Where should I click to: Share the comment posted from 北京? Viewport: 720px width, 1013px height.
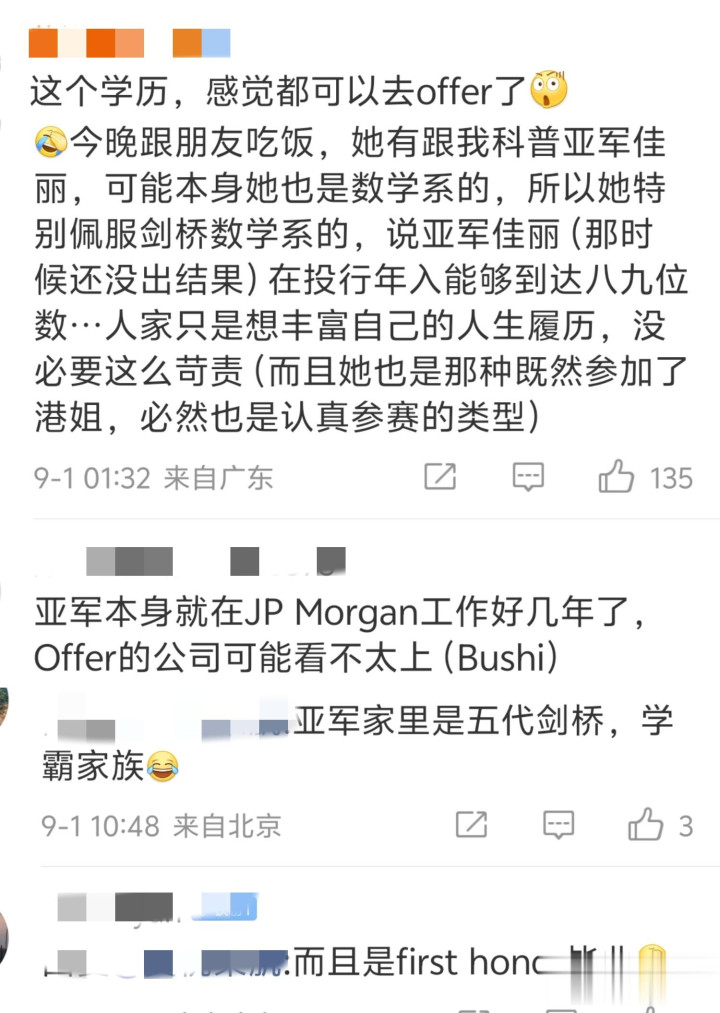(x=471, y=825)
